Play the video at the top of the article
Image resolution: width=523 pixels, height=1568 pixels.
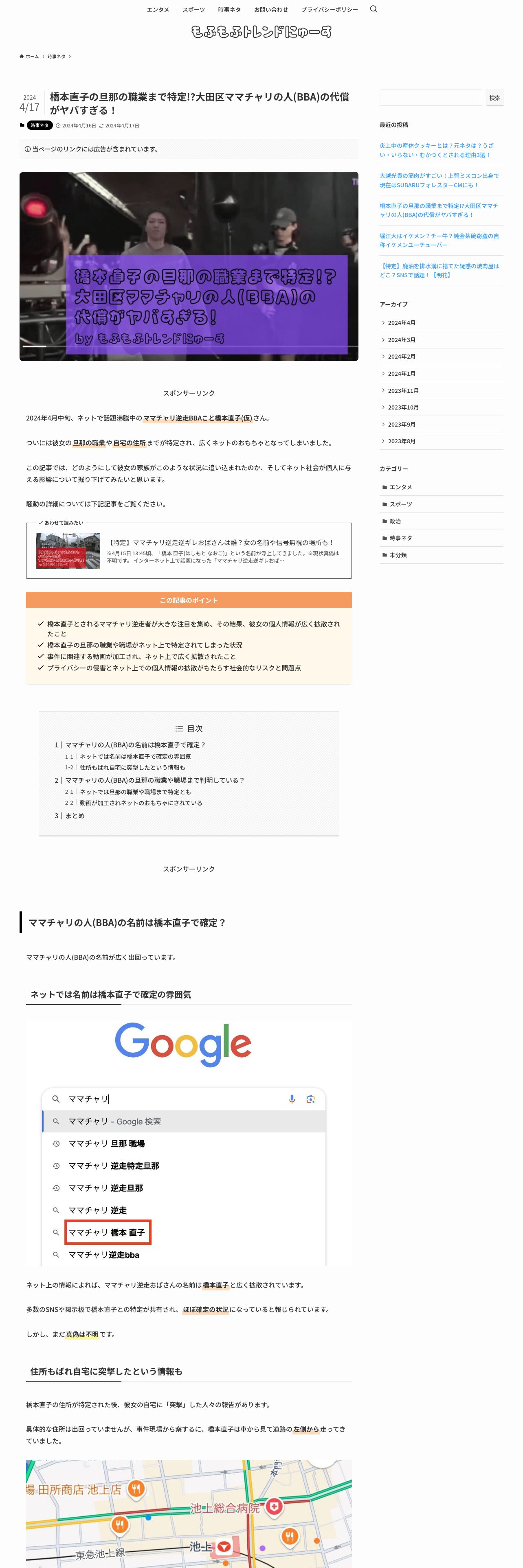coord(189,267)
